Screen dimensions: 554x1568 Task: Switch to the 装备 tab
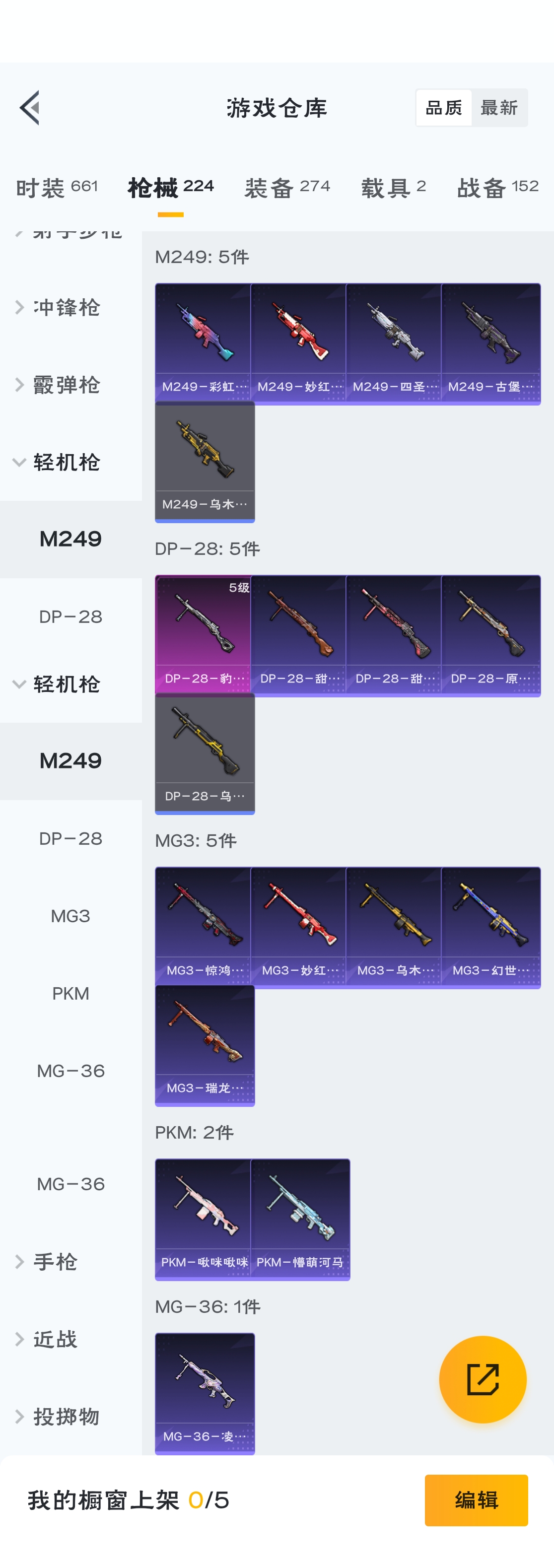[287, 187]
